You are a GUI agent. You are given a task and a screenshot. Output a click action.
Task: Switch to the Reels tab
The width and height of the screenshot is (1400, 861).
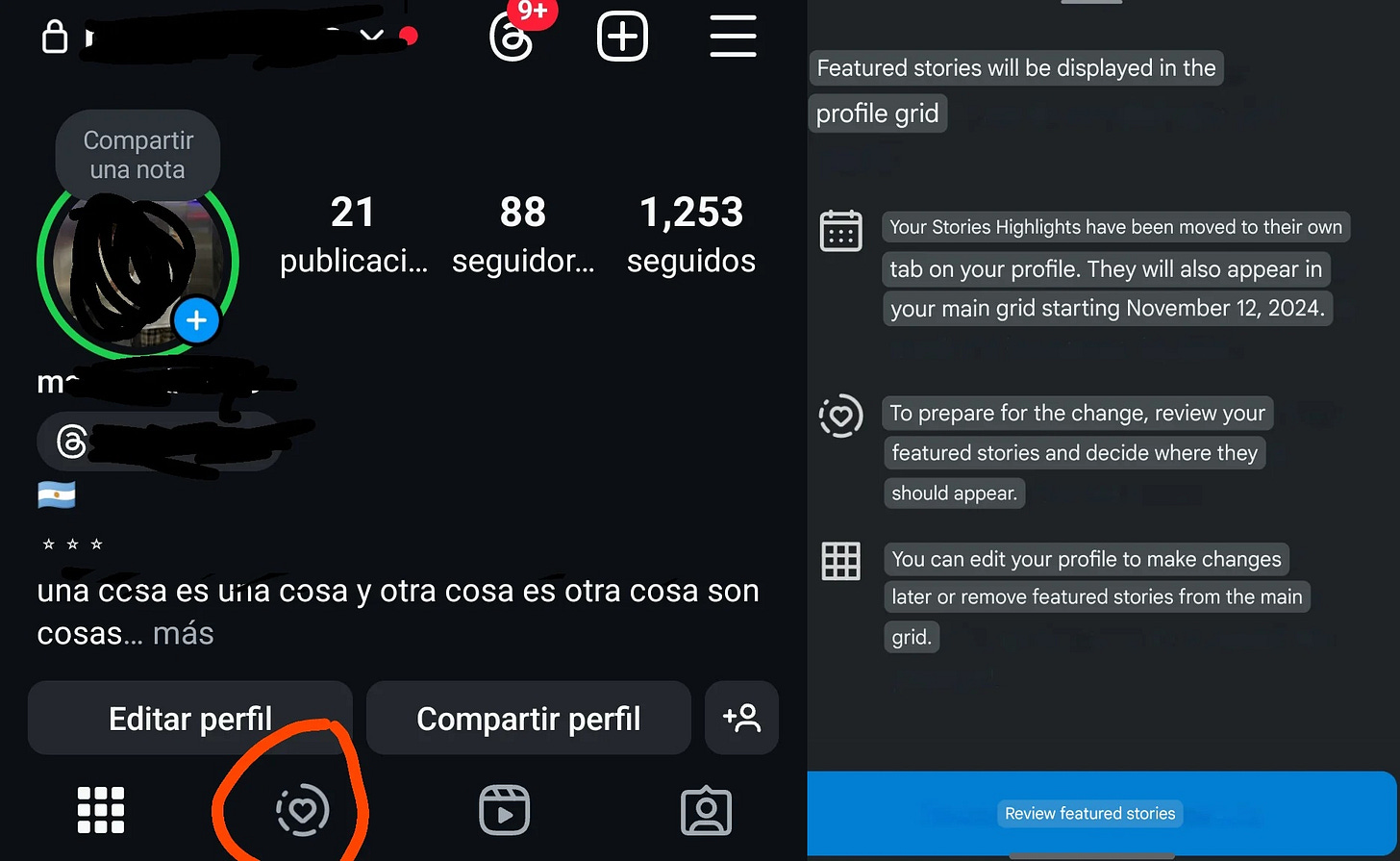tap(505, 810)
